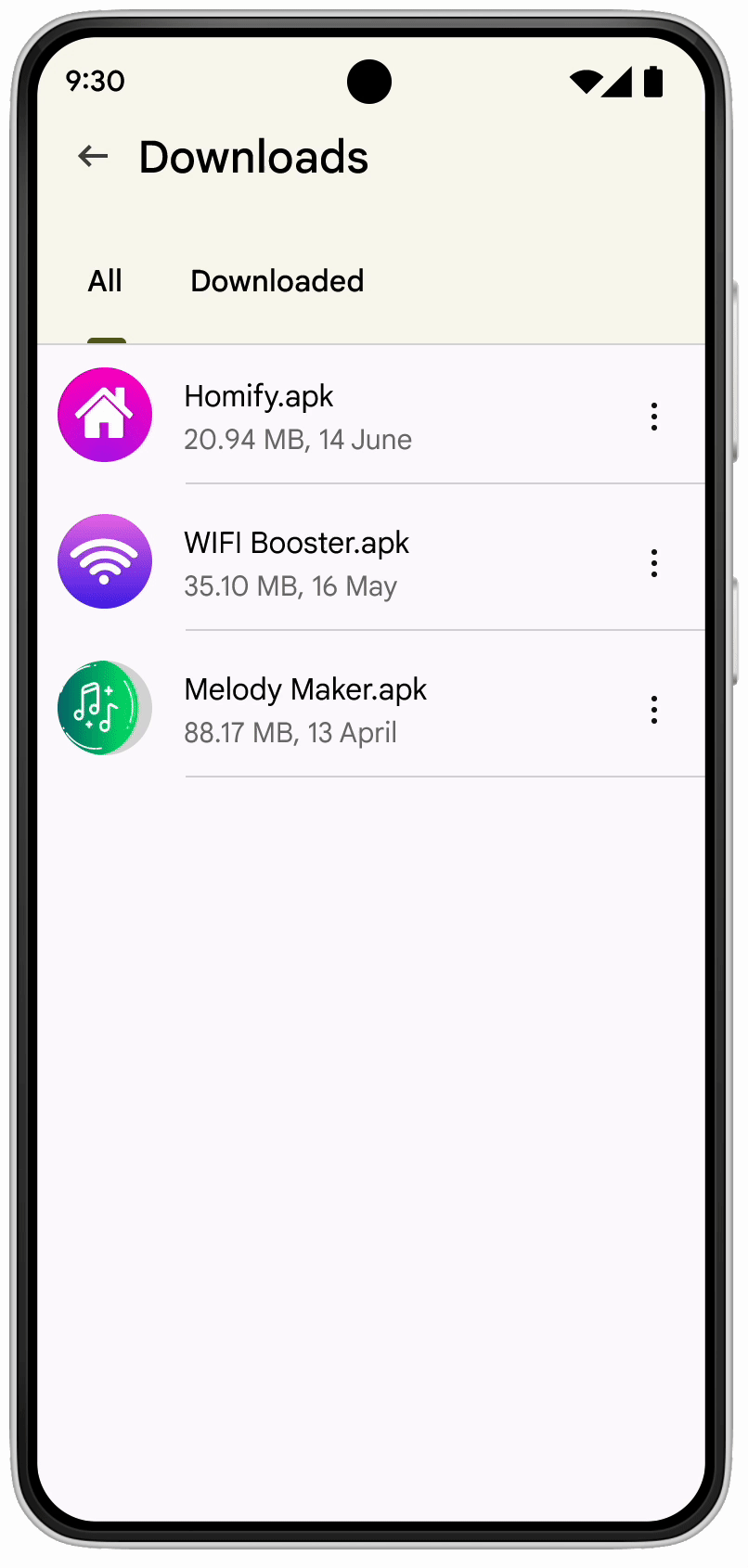Open the Homify.apk file
Viewport: 748px width, 1568px height.
371,416
